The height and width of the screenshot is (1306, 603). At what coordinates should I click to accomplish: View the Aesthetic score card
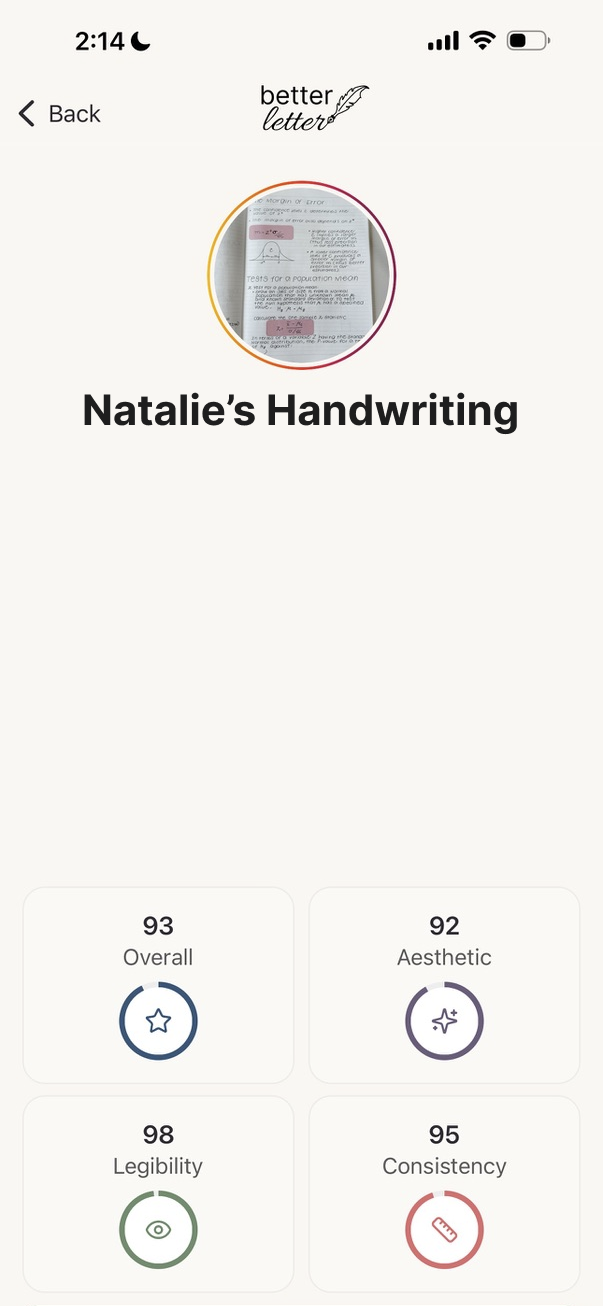pyautogui.click(x=444, y=985)
